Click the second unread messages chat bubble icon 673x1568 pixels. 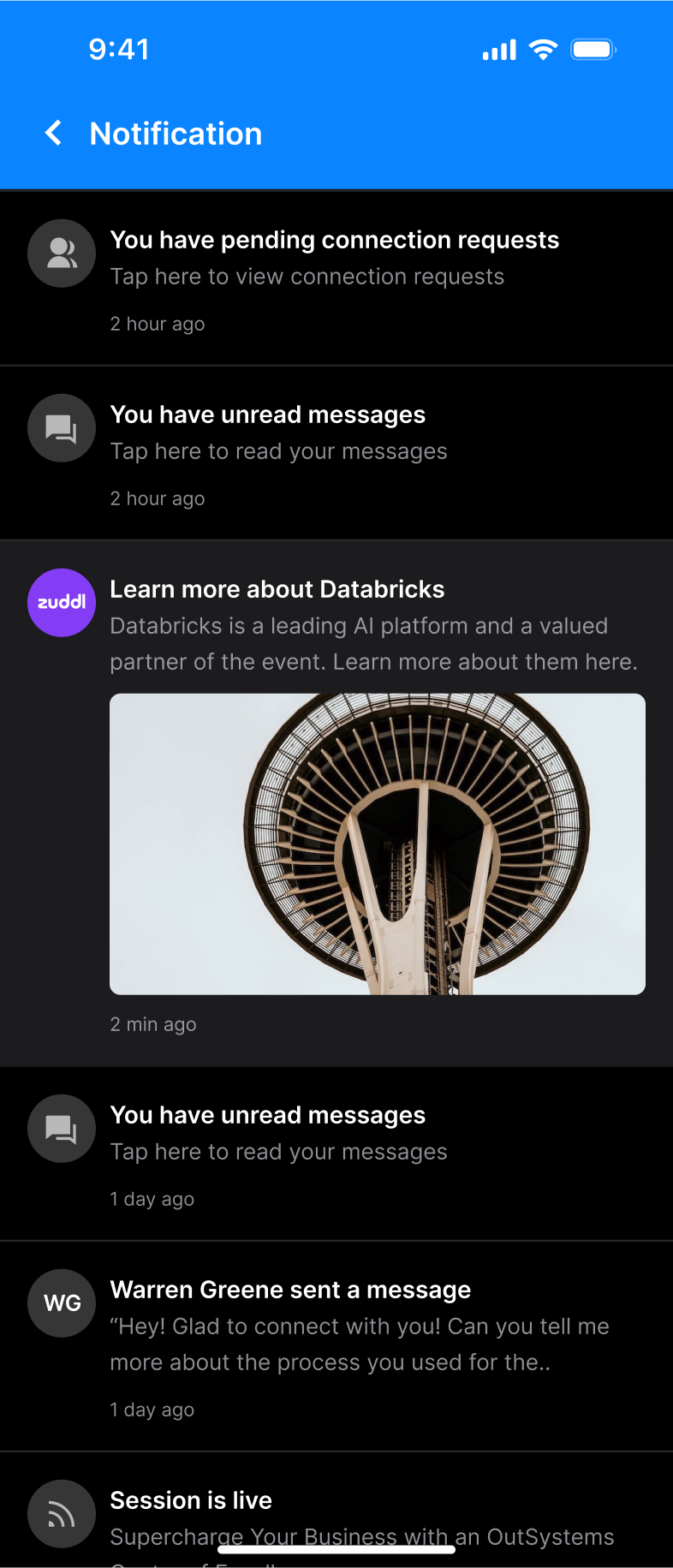tap(61, 1129)
